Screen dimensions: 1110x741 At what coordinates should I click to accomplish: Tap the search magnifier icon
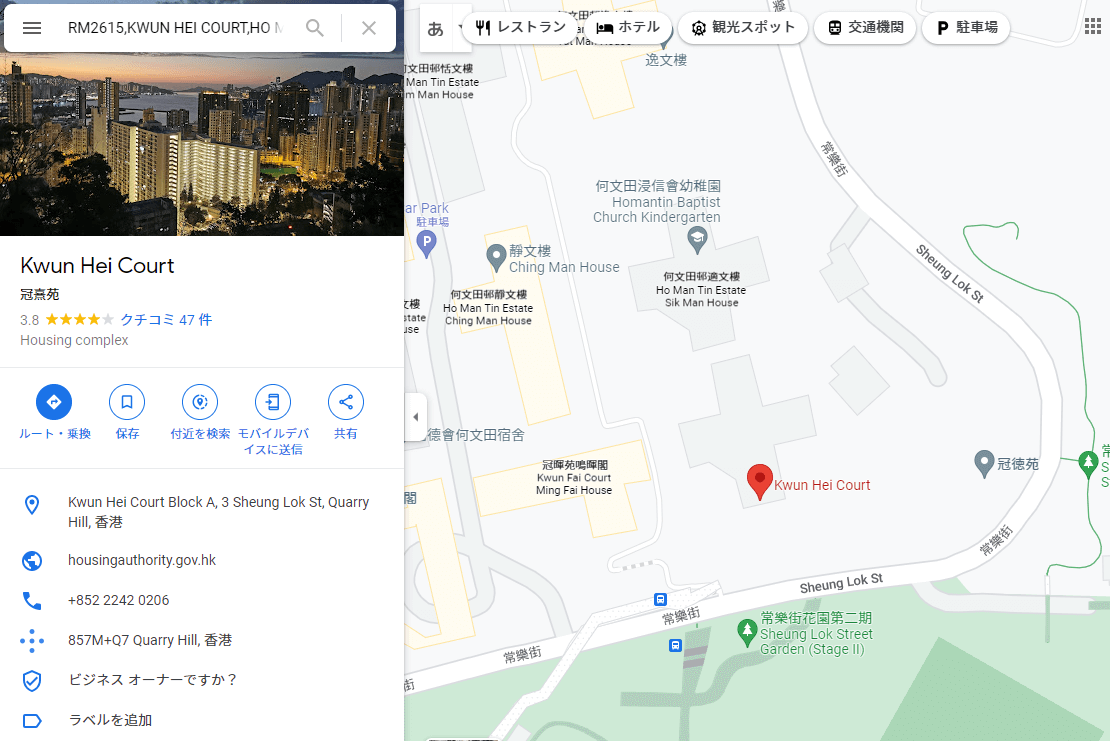pos(315,28)
